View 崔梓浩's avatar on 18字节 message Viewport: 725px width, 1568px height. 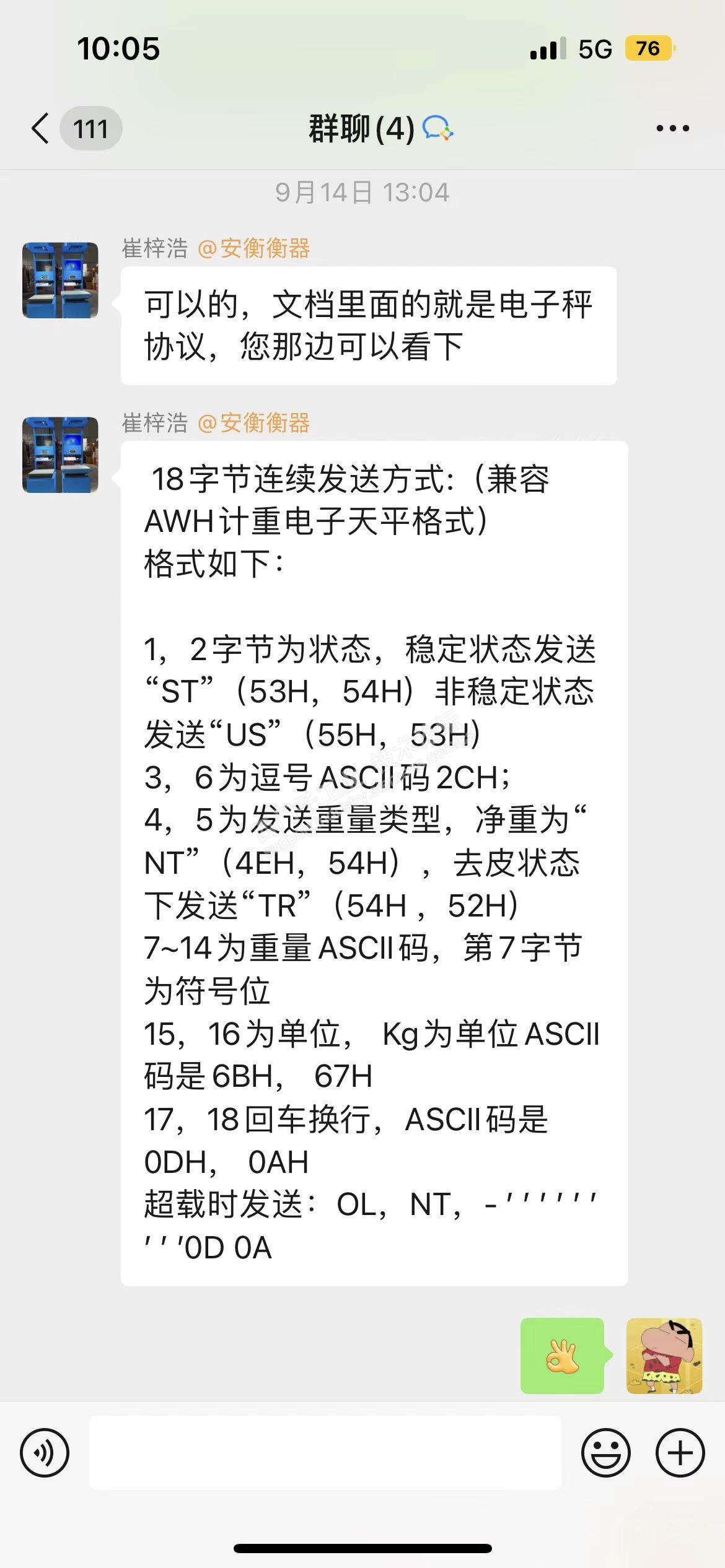pos(60,455)
